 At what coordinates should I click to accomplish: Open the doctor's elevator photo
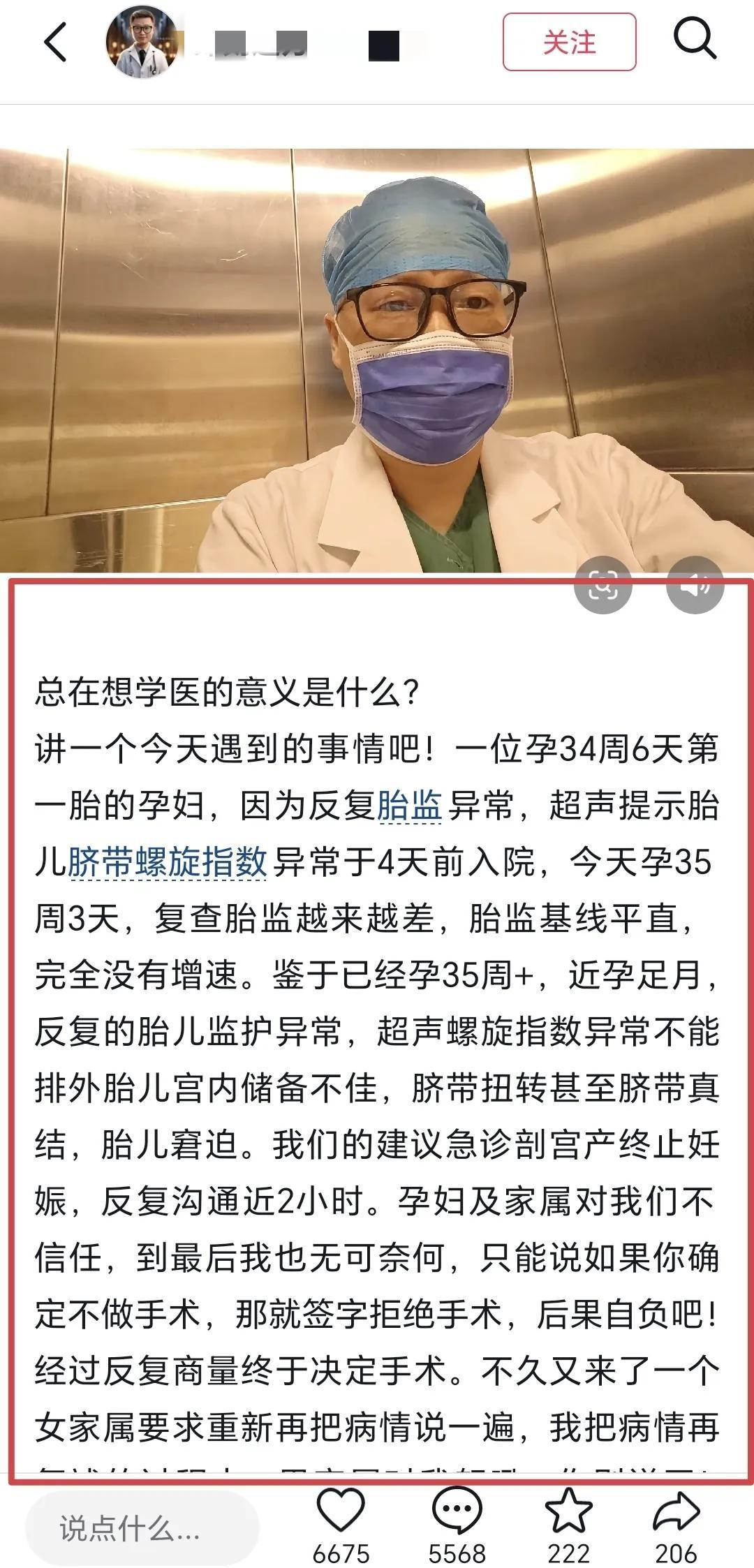[377, 360]
